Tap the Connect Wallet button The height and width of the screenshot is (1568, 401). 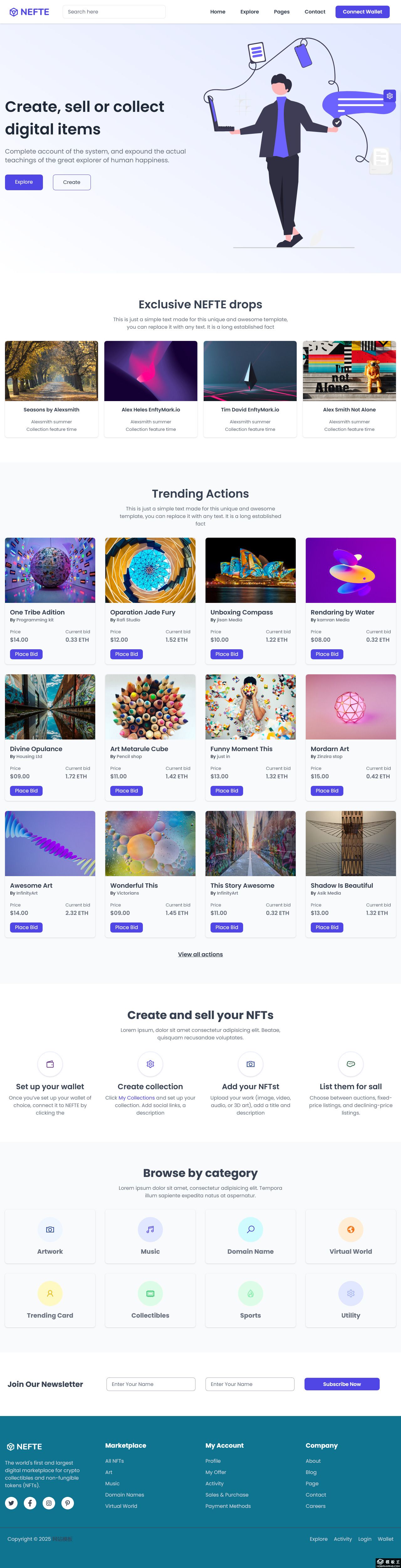tap(362, 12)
